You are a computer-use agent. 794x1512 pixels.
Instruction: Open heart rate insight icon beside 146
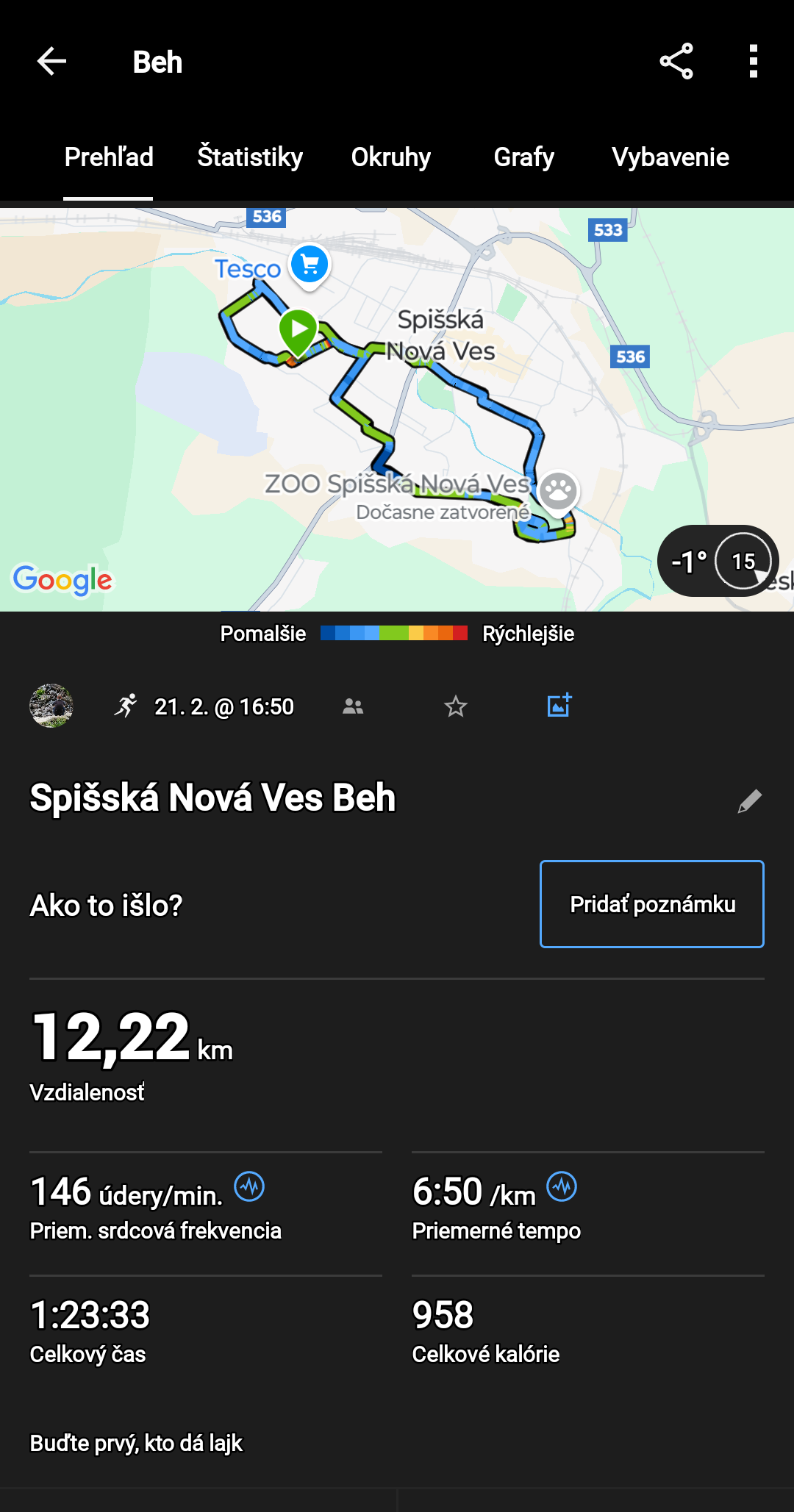pos(249,1186)
